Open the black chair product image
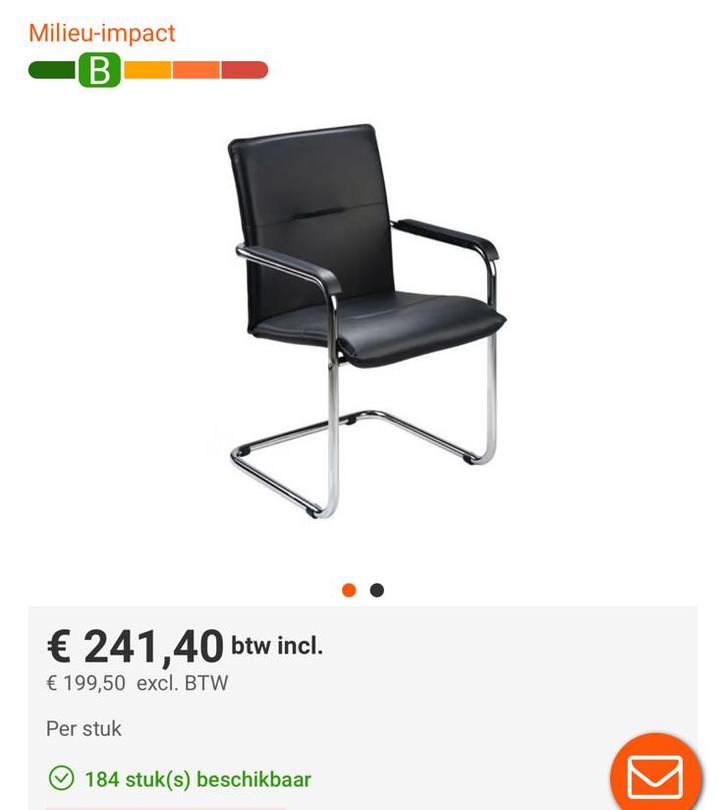The image size is (726, 810). click(365, 320)
